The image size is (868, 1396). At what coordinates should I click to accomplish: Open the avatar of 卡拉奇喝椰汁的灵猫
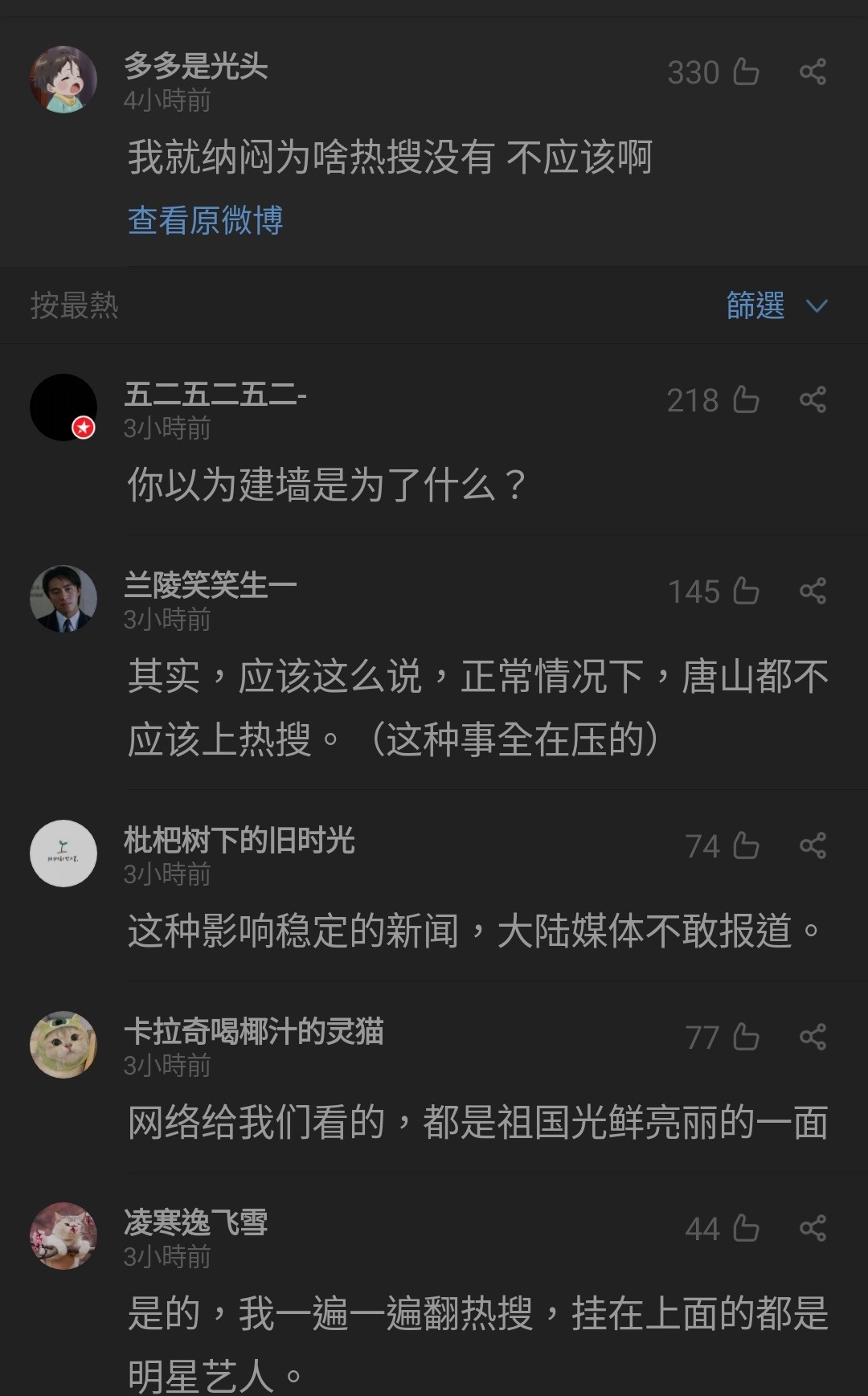click(63, 1045)
